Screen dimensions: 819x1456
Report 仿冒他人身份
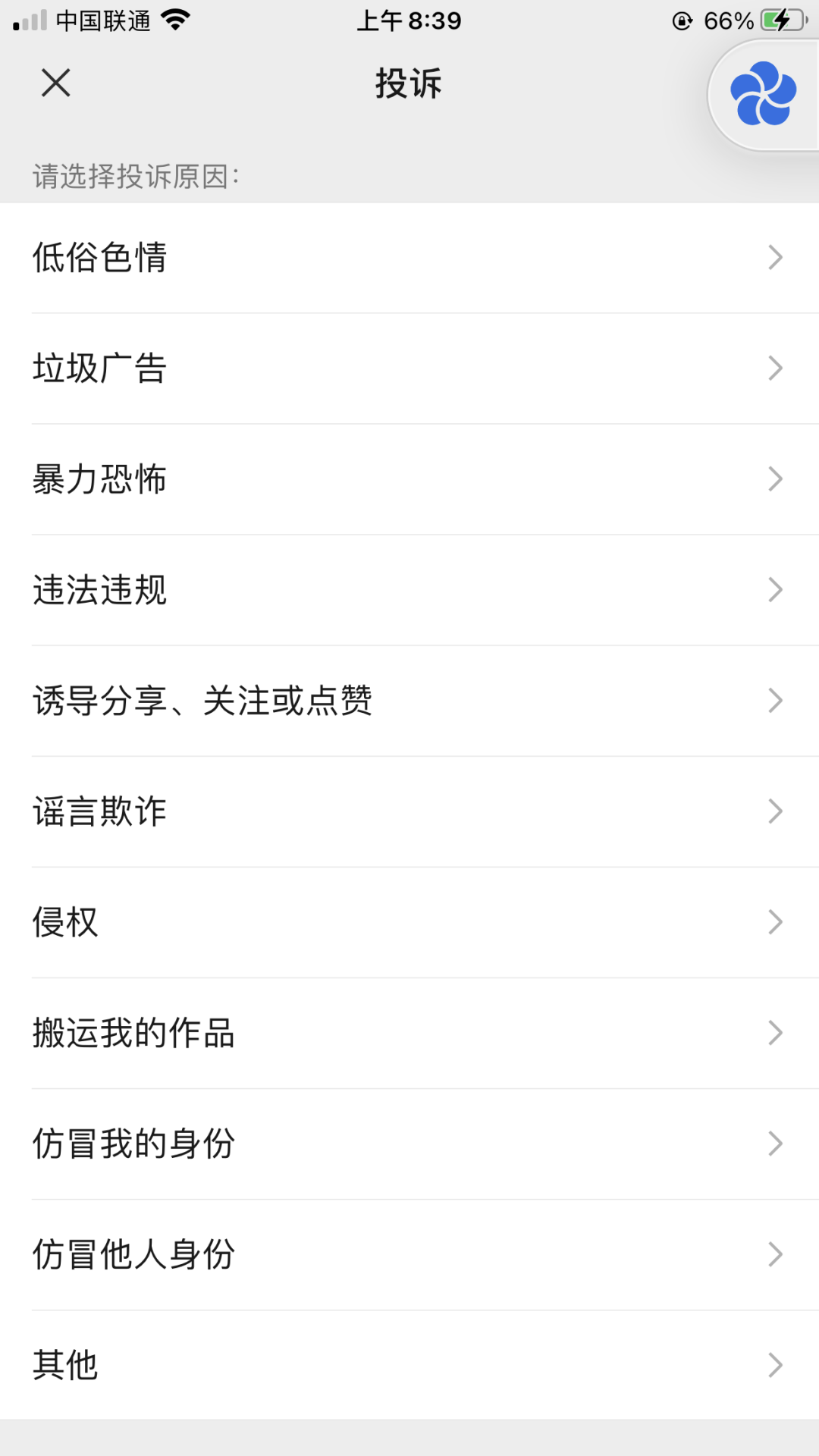[x=409, y=1254]
